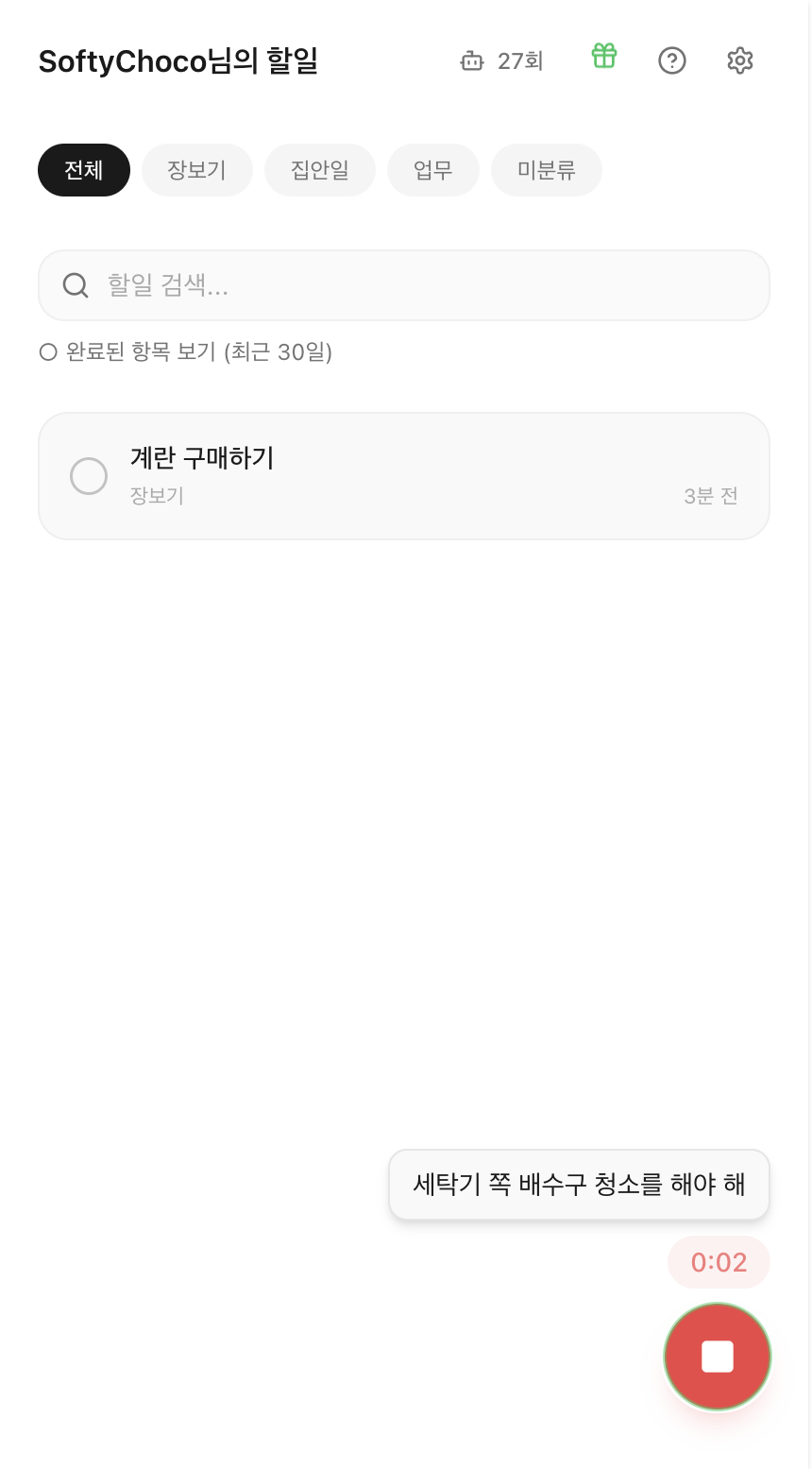Click the voice transcript bubble about 세탁기 배수구
This screenshot has width=812, height=1469.
pyautogui.click(x=579, y=1184)
